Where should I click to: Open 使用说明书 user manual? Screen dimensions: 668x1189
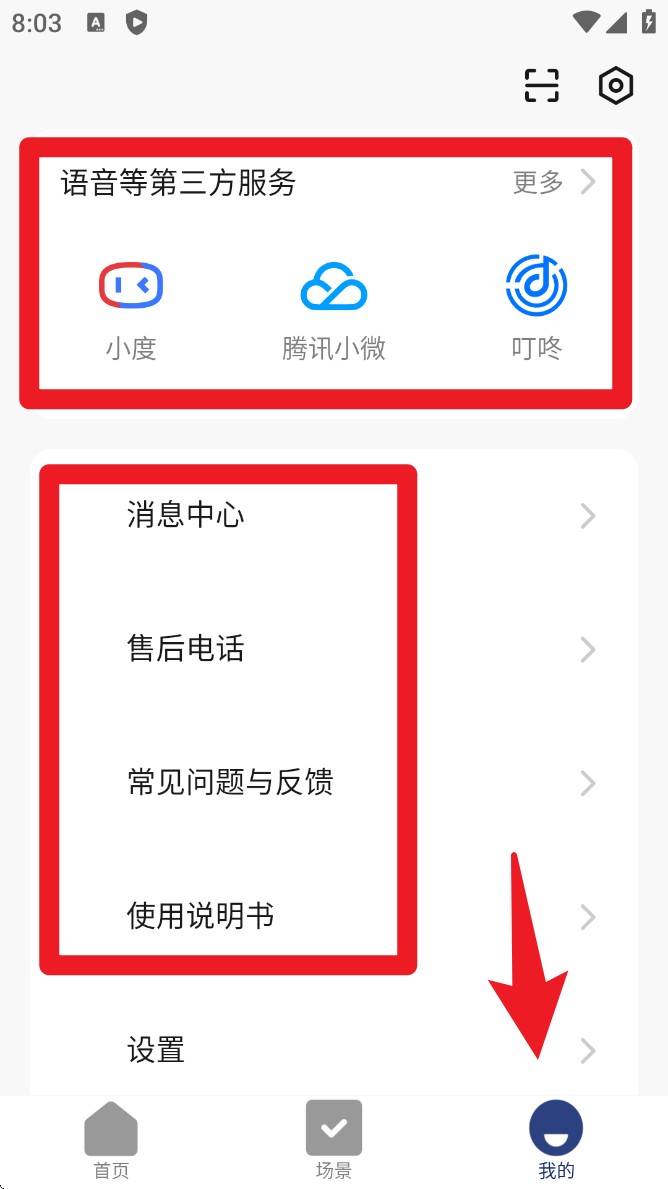tap(334, 917)
